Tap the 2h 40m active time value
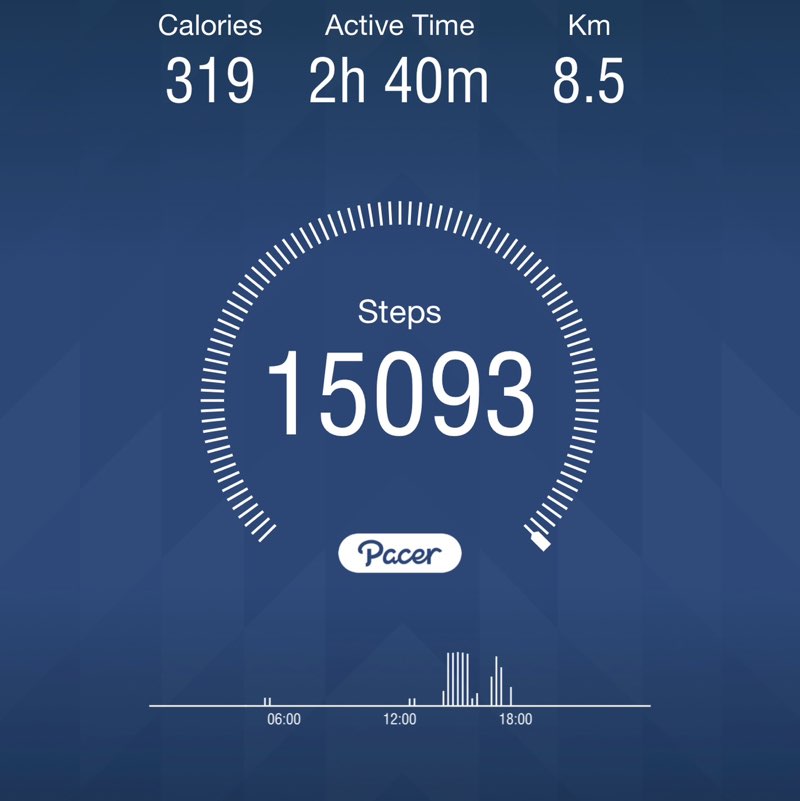 pos(399,80)
